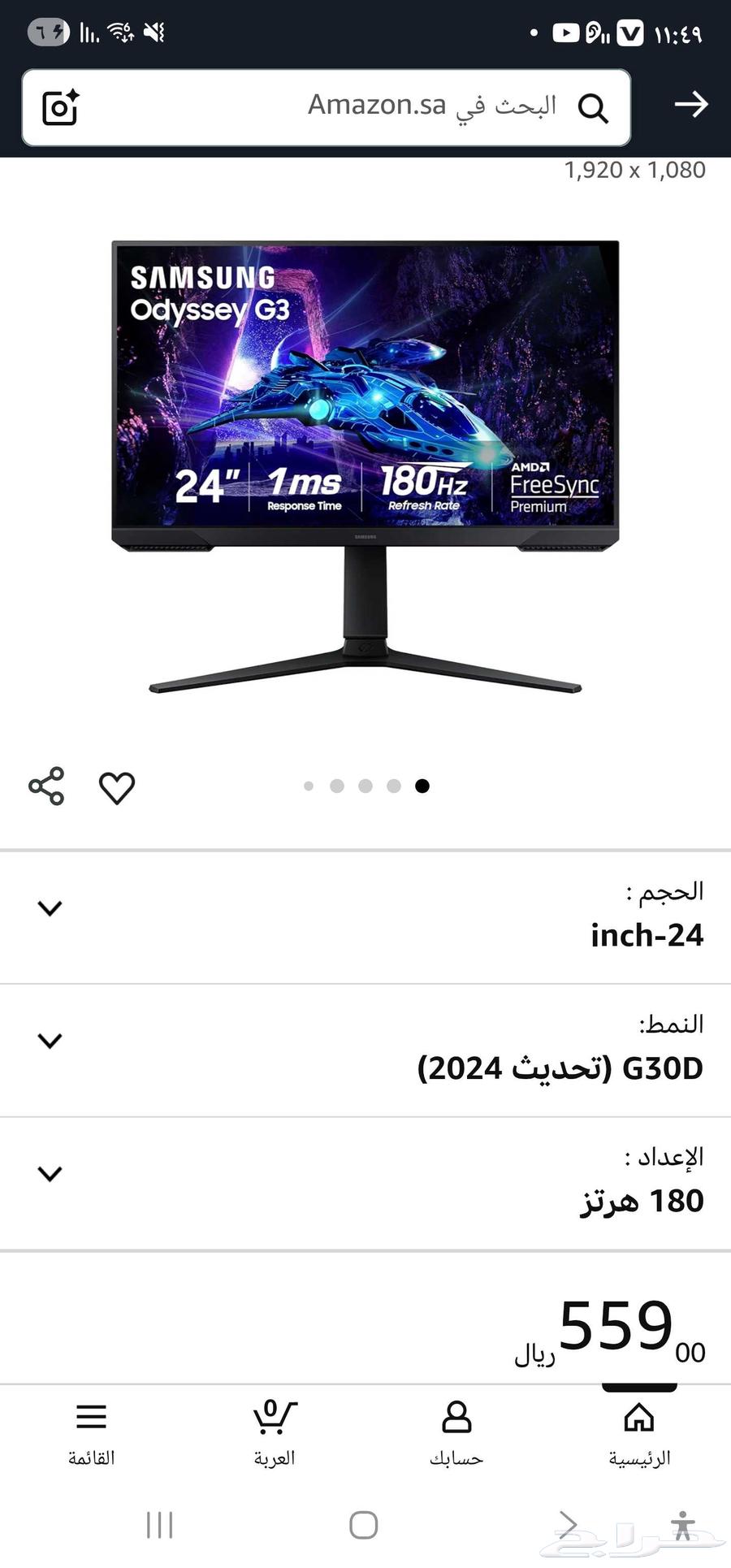Tap the carousel dot progress indicator row

click(x=365, y=786)
